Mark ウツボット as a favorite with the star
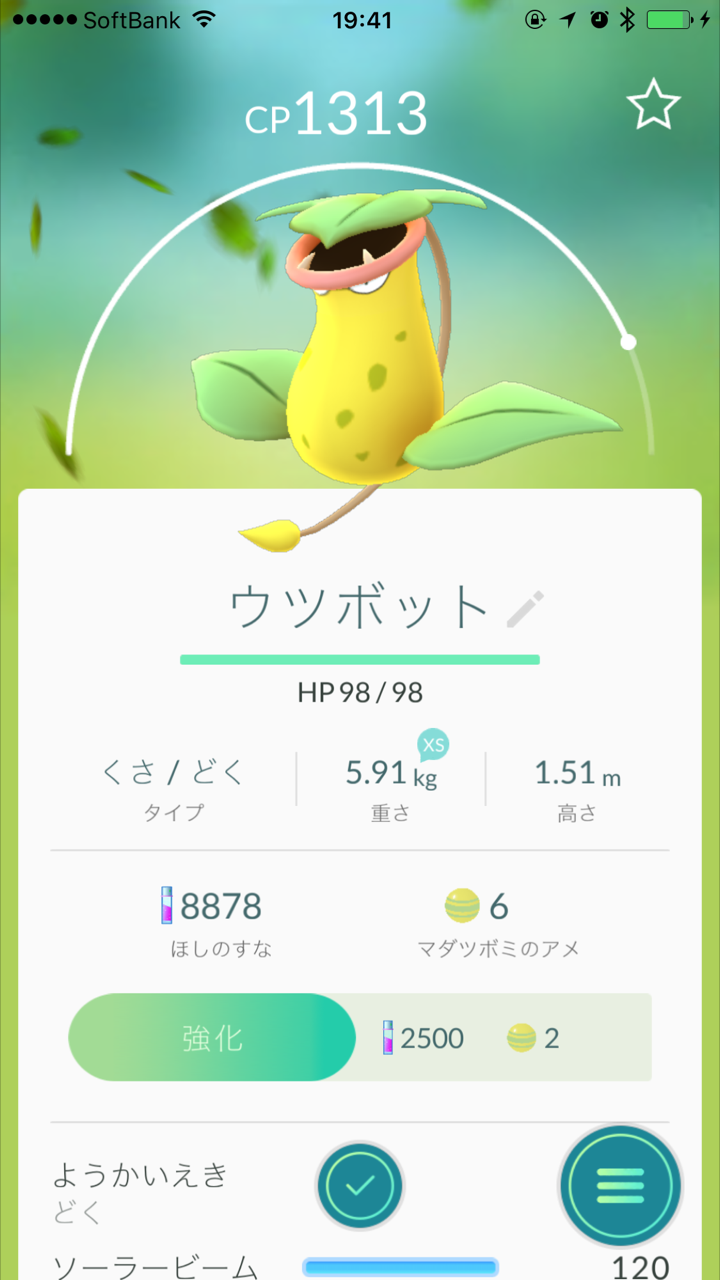Screen dimensions: 720x1280 653,106
